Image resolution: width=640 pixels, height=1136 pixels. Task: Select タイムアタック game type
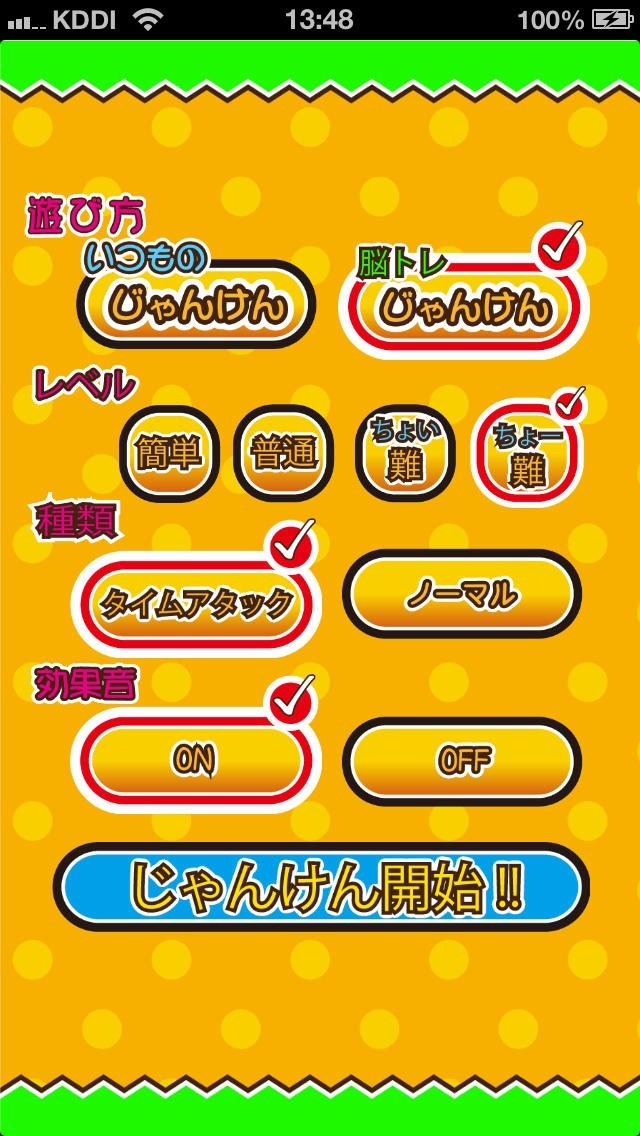point(196,602)
